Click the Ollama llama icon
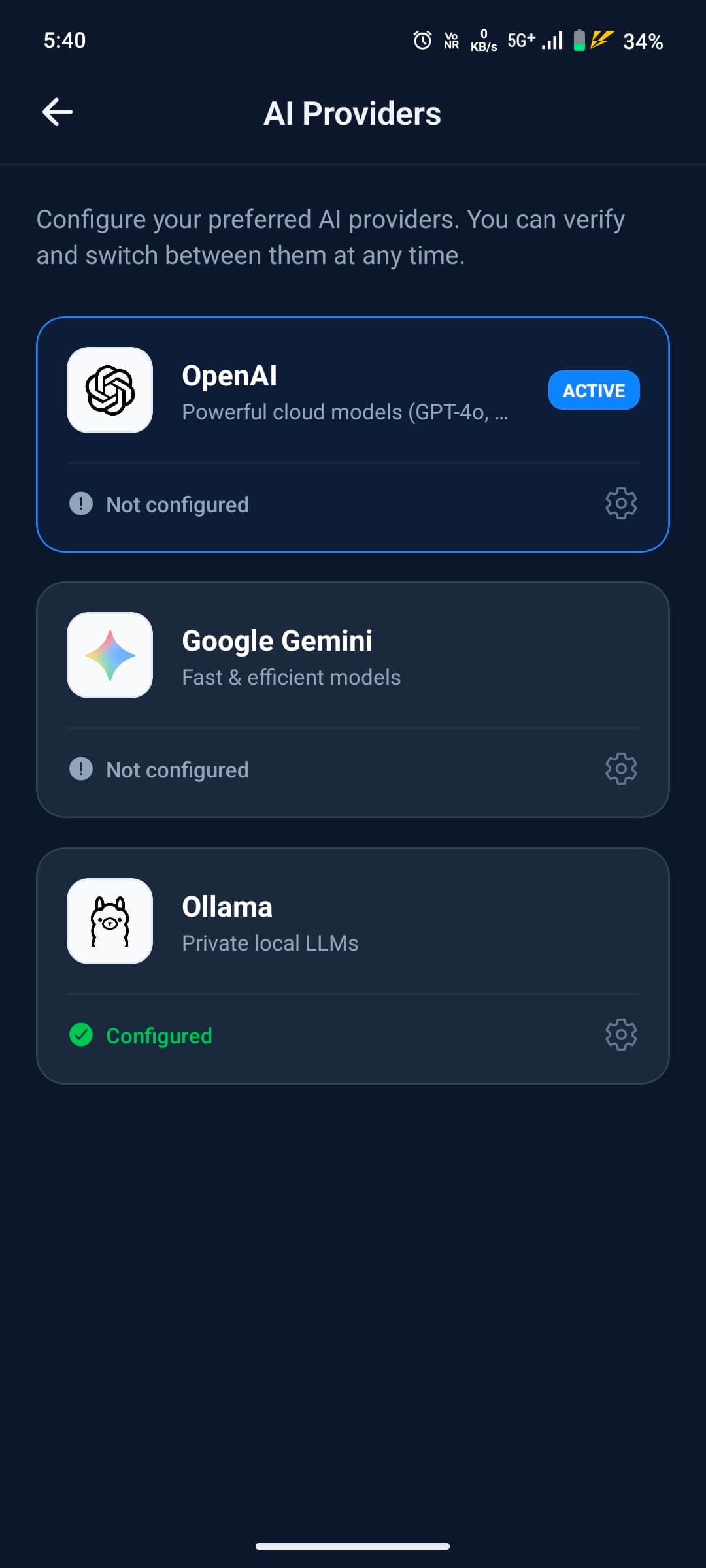The image size is (706, 1568). click(110, 921)
